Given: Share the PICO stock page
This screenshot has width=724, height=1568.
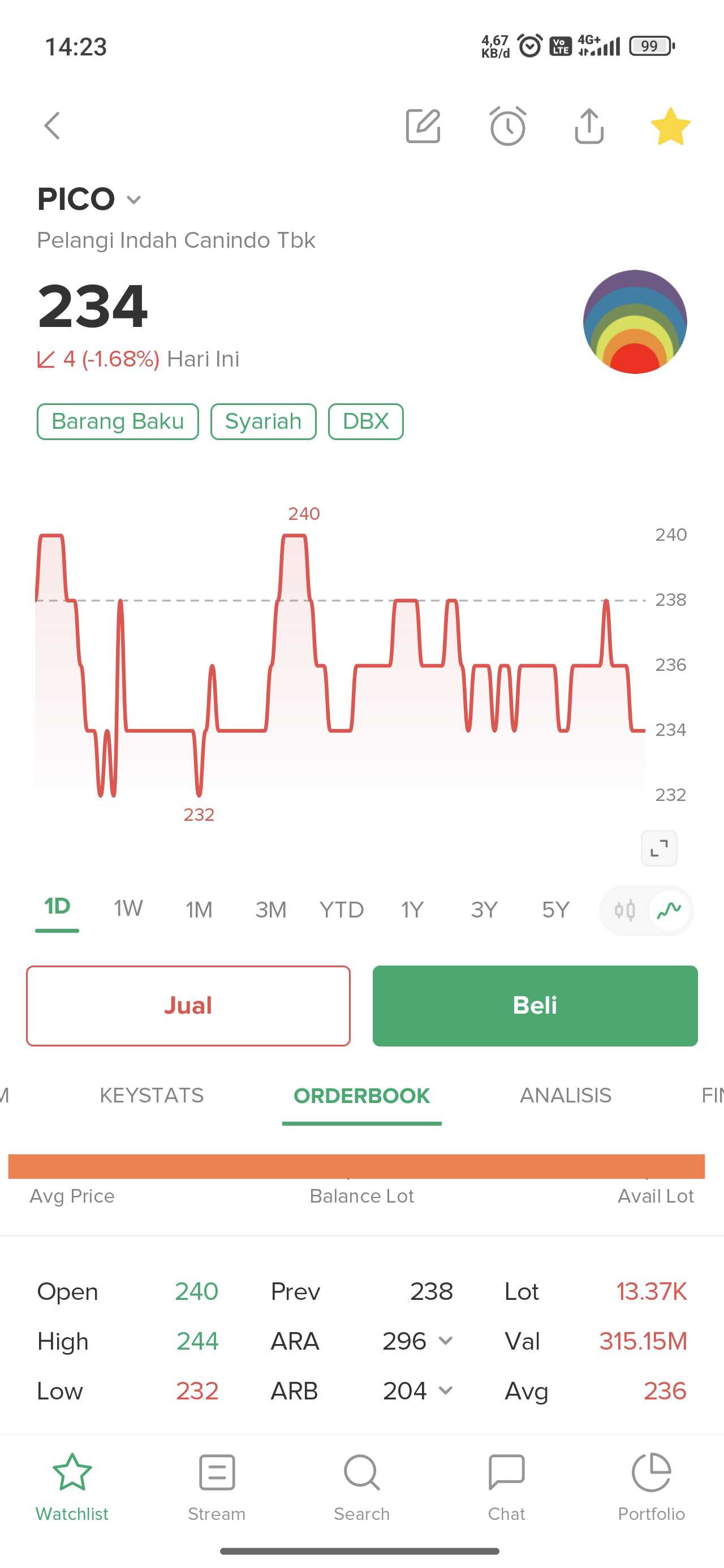Looking at the screenshot, I should click(x=589, y=126).
